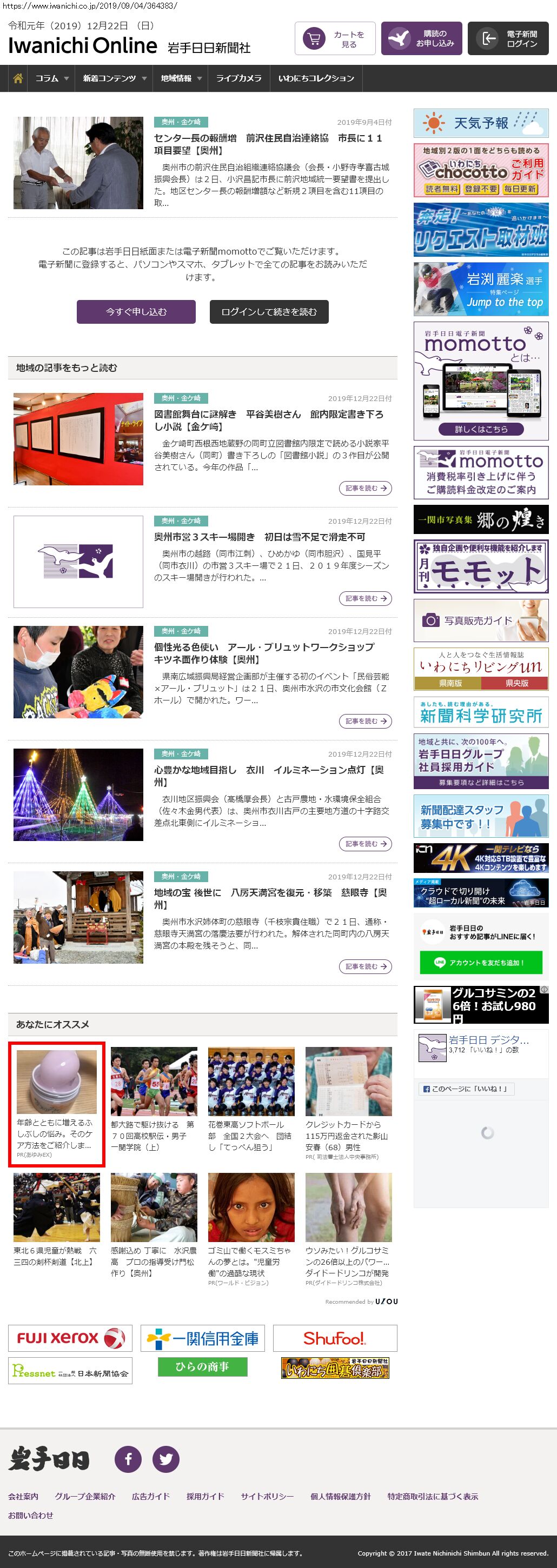The image size is (557, 1568).
Task: Tap カートを見る button
Action: 335,39
